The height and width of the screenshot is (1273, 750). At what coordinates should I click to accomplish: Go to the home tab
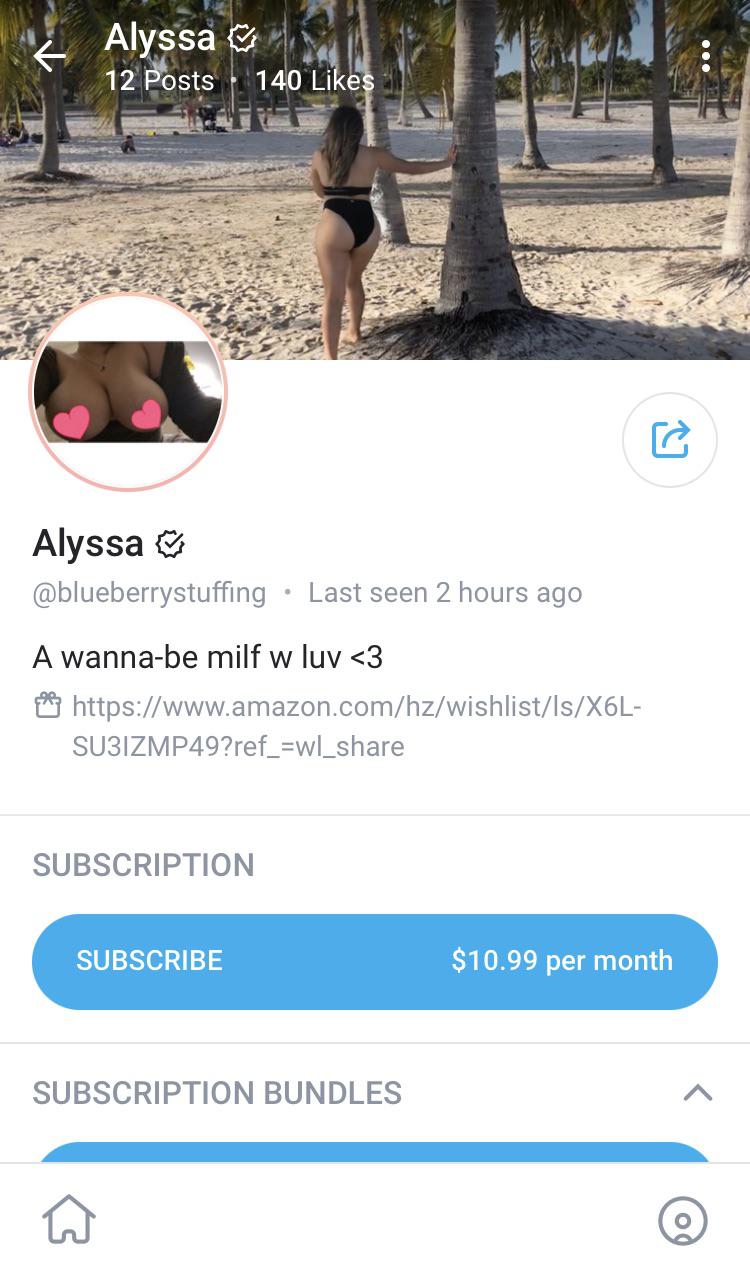(69, 1220)
